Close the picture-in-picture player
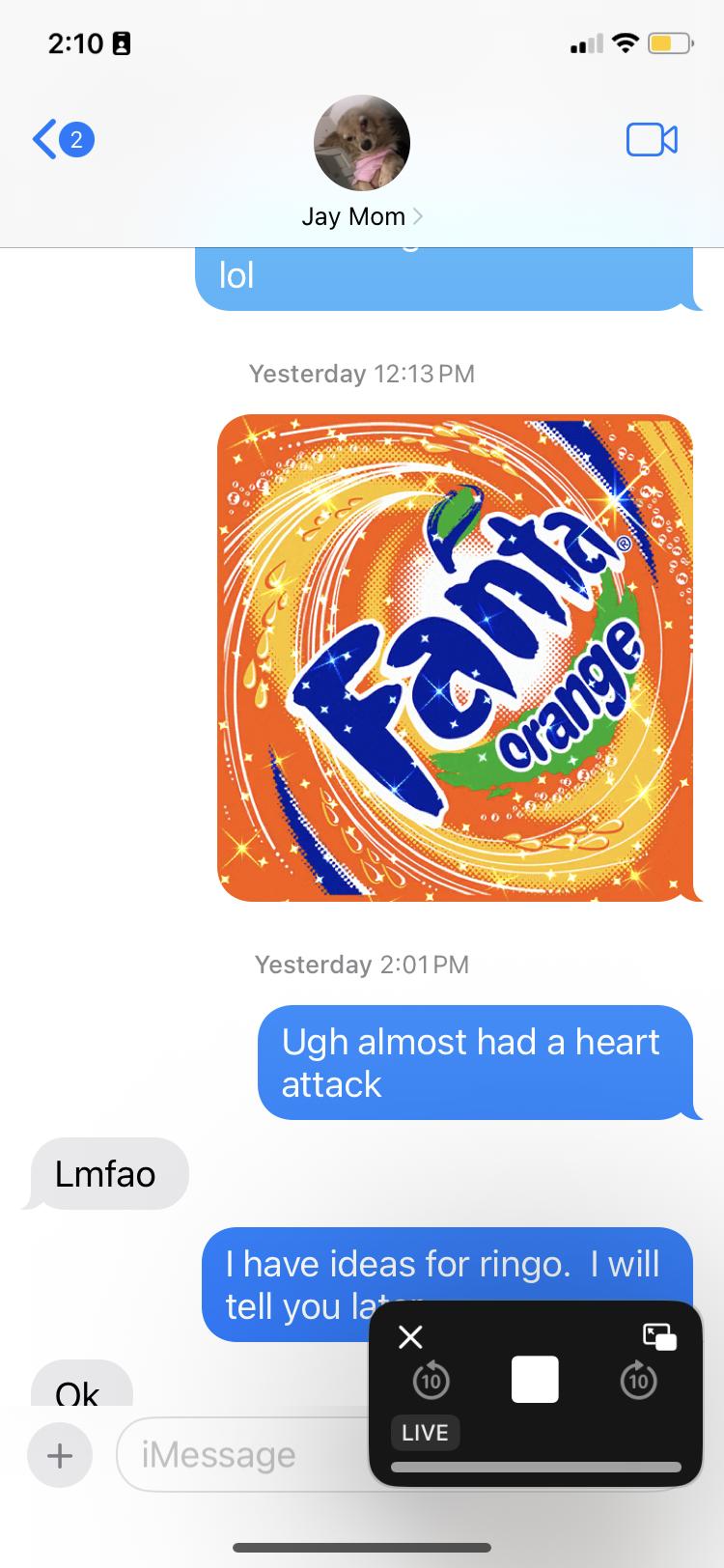The width and height of the screenshot is (724, 1568). click(410, 1336)
